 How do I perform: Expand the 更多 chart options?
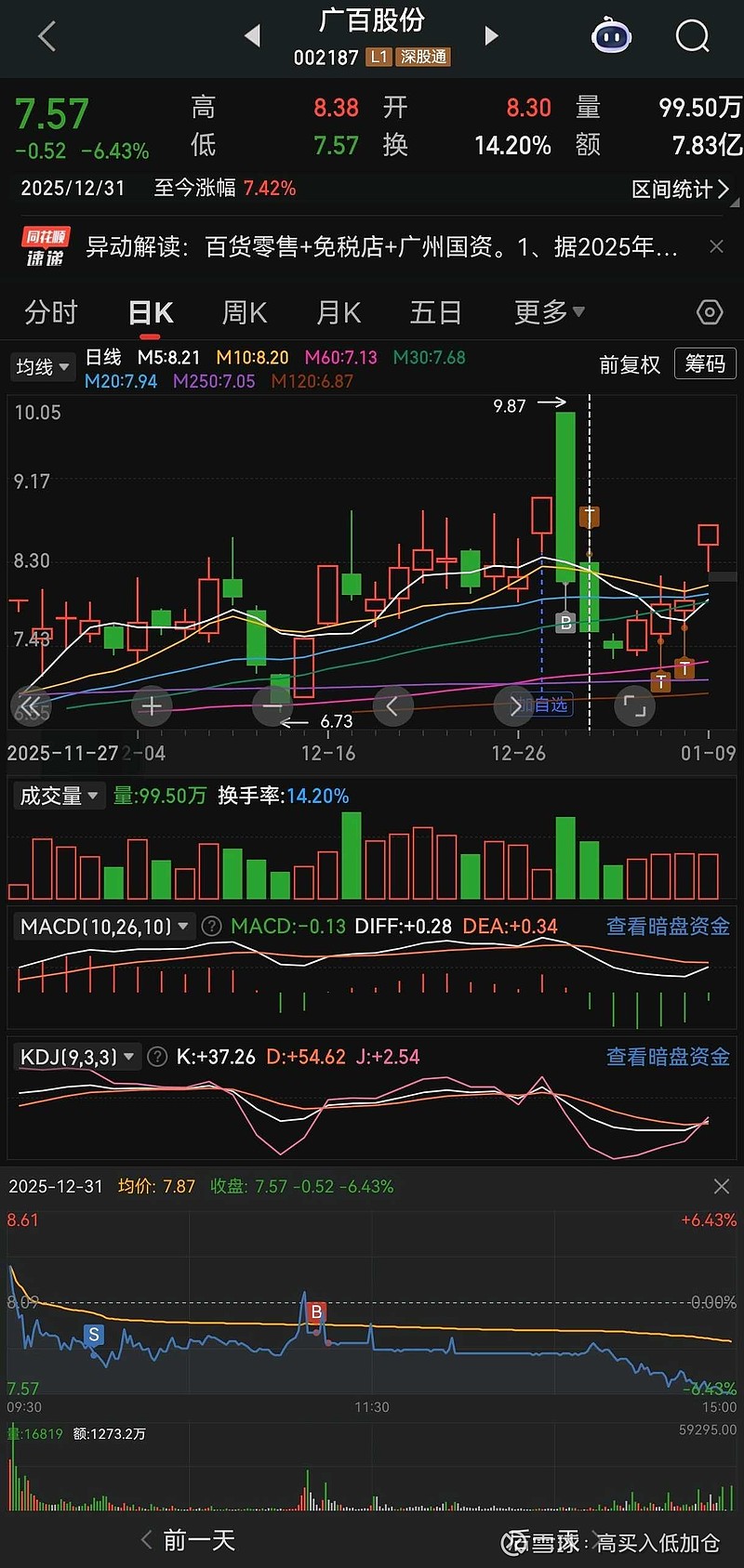pyautogui.click(x=549, y=313)
